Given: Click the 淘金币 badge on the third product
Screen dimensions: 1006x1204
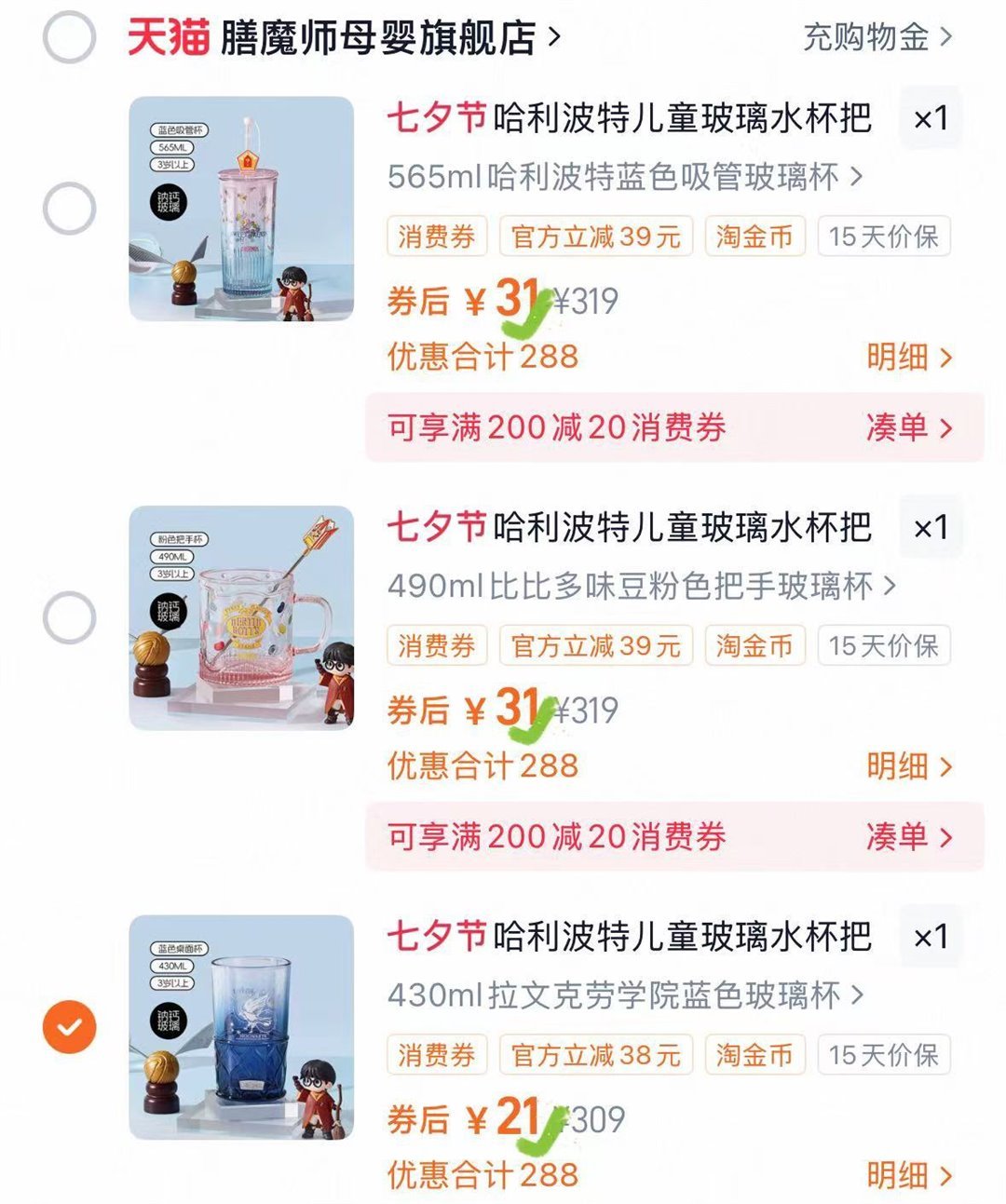Looking at the screenshot, I should [756, 1054].
